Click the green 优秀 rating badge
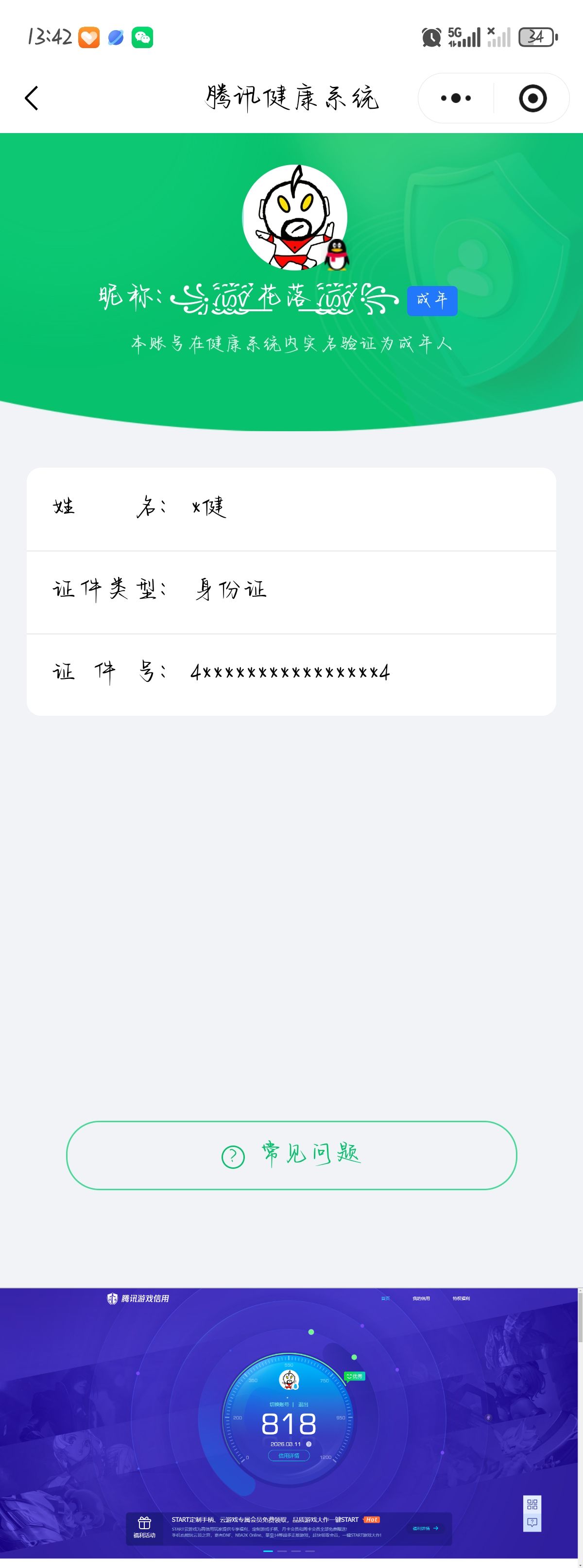583x1568 pixels. click(x=355, y=1377)
